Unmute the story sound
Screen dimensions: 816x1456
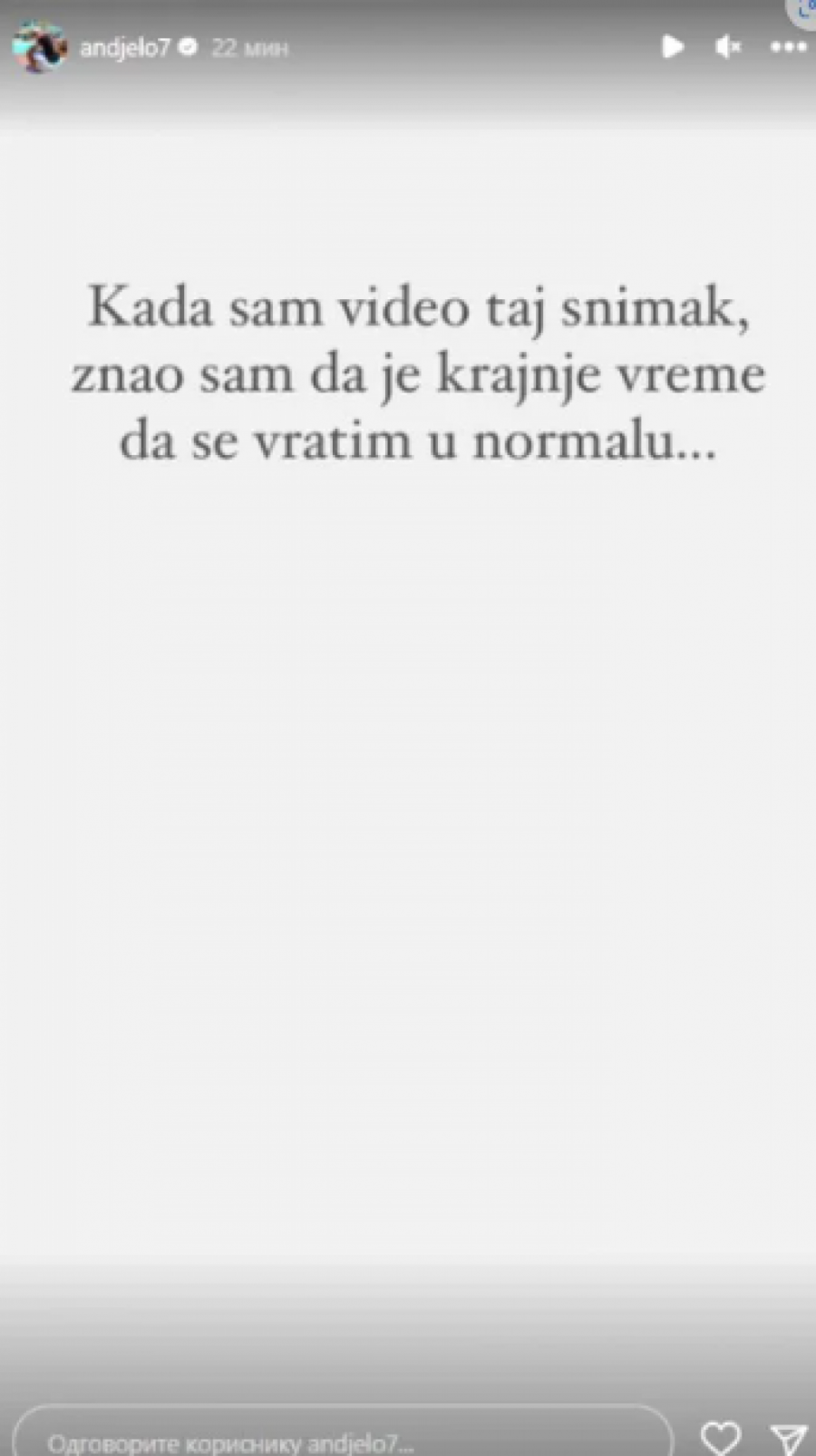coord(728,46)
